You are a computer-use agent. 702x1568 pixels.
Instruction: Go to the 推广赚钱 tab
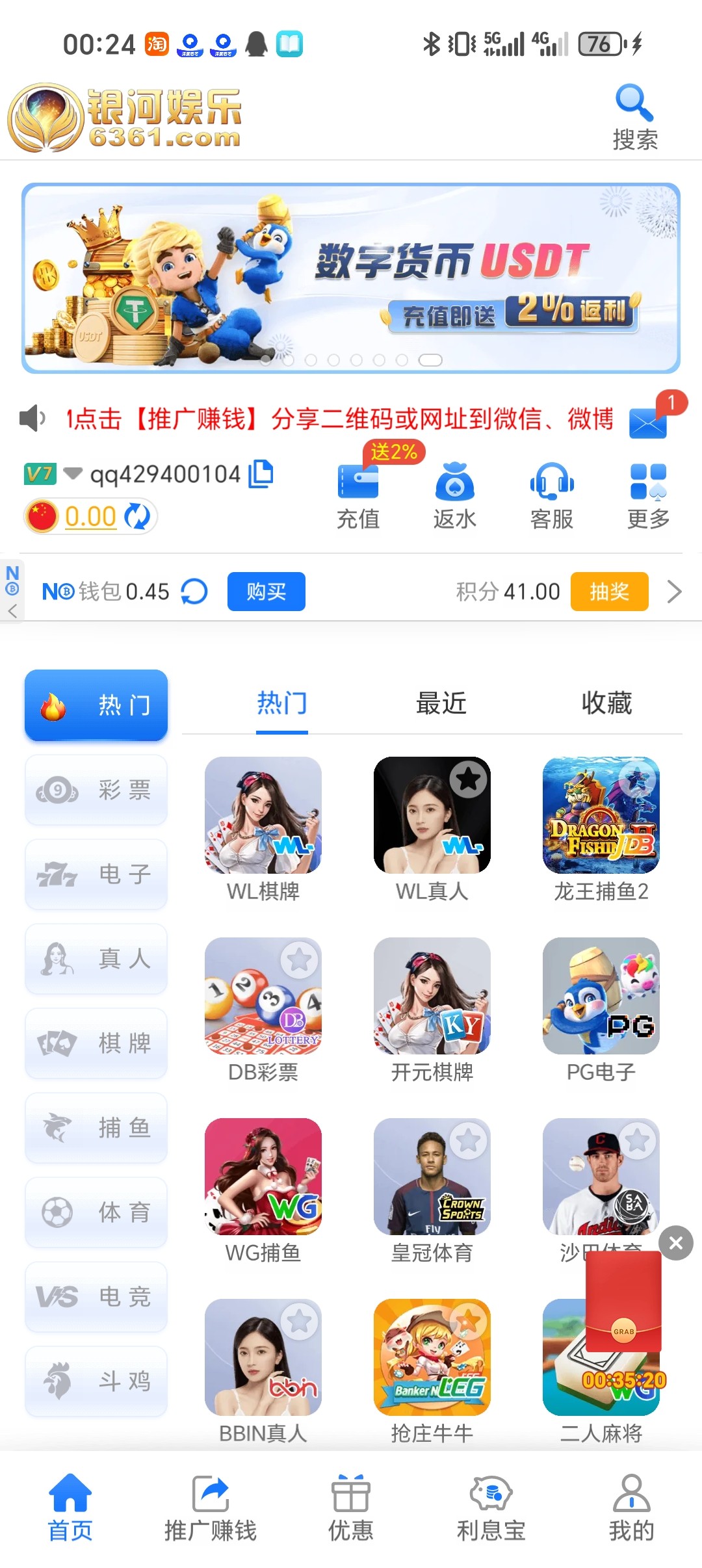click(x=211, y=1508)
